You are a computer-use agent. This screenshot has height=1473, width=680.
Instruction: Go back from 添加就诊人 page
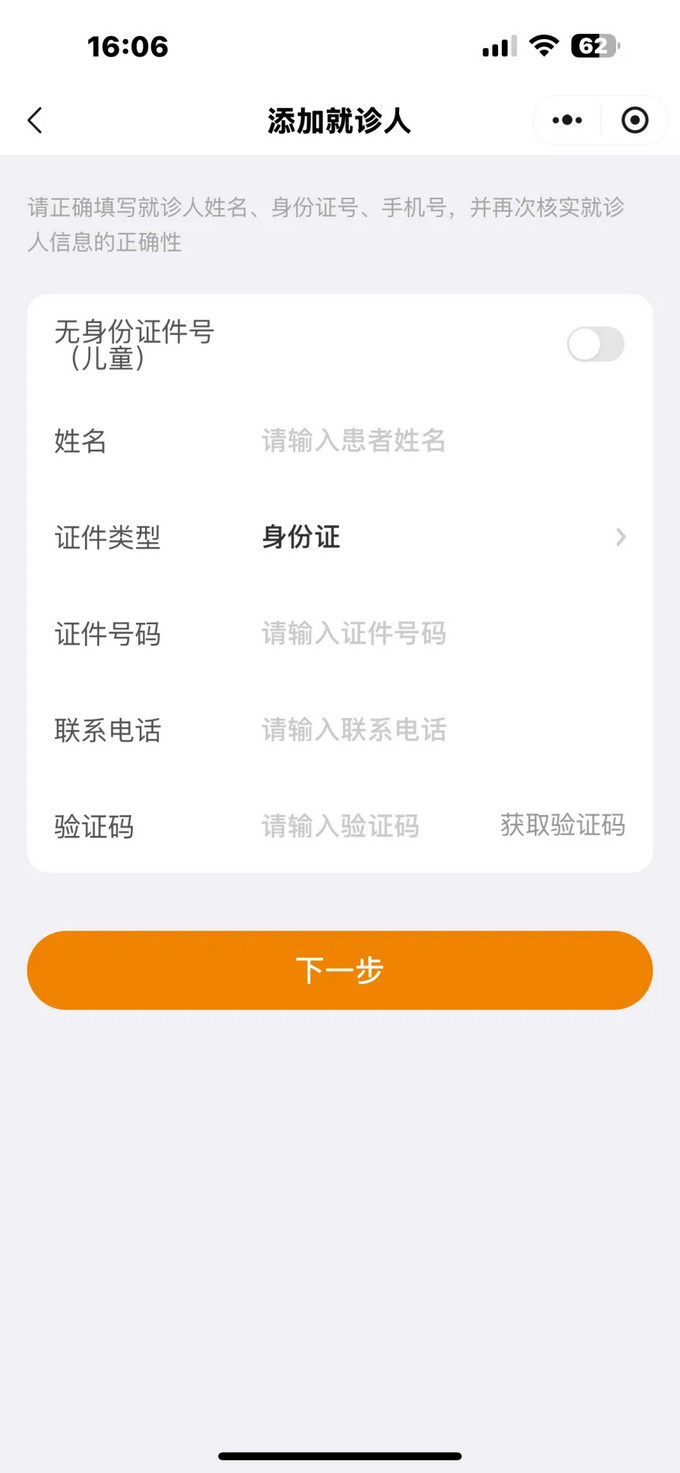coord(35,121)
